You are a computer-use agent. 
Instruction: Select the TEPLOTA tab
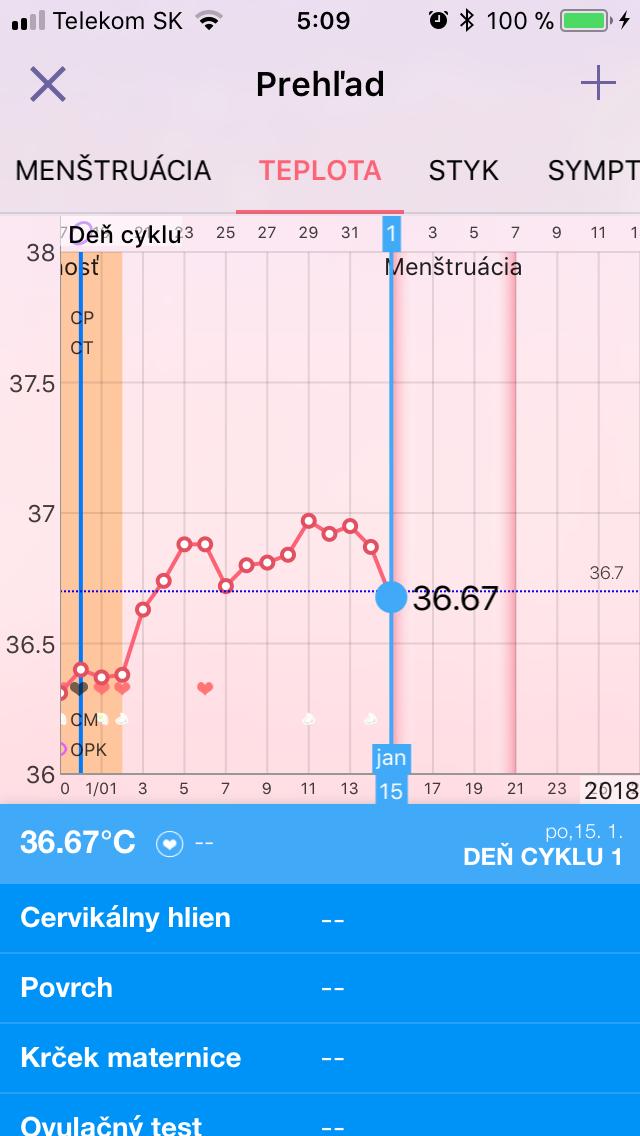tap(320, 170)
